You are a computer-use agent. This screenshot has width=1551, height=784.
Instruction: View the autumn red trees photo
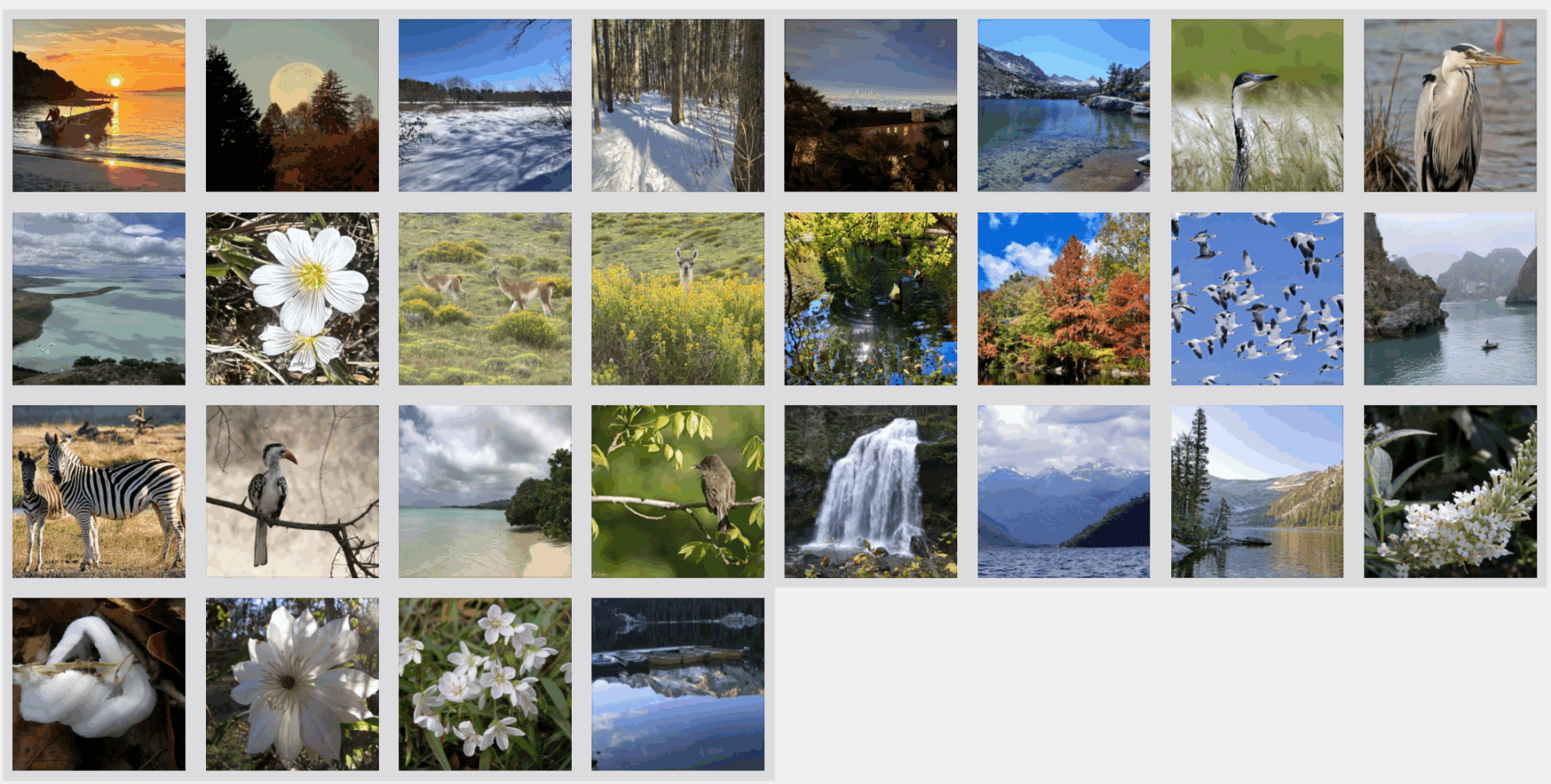click(x=1063, y=298)
